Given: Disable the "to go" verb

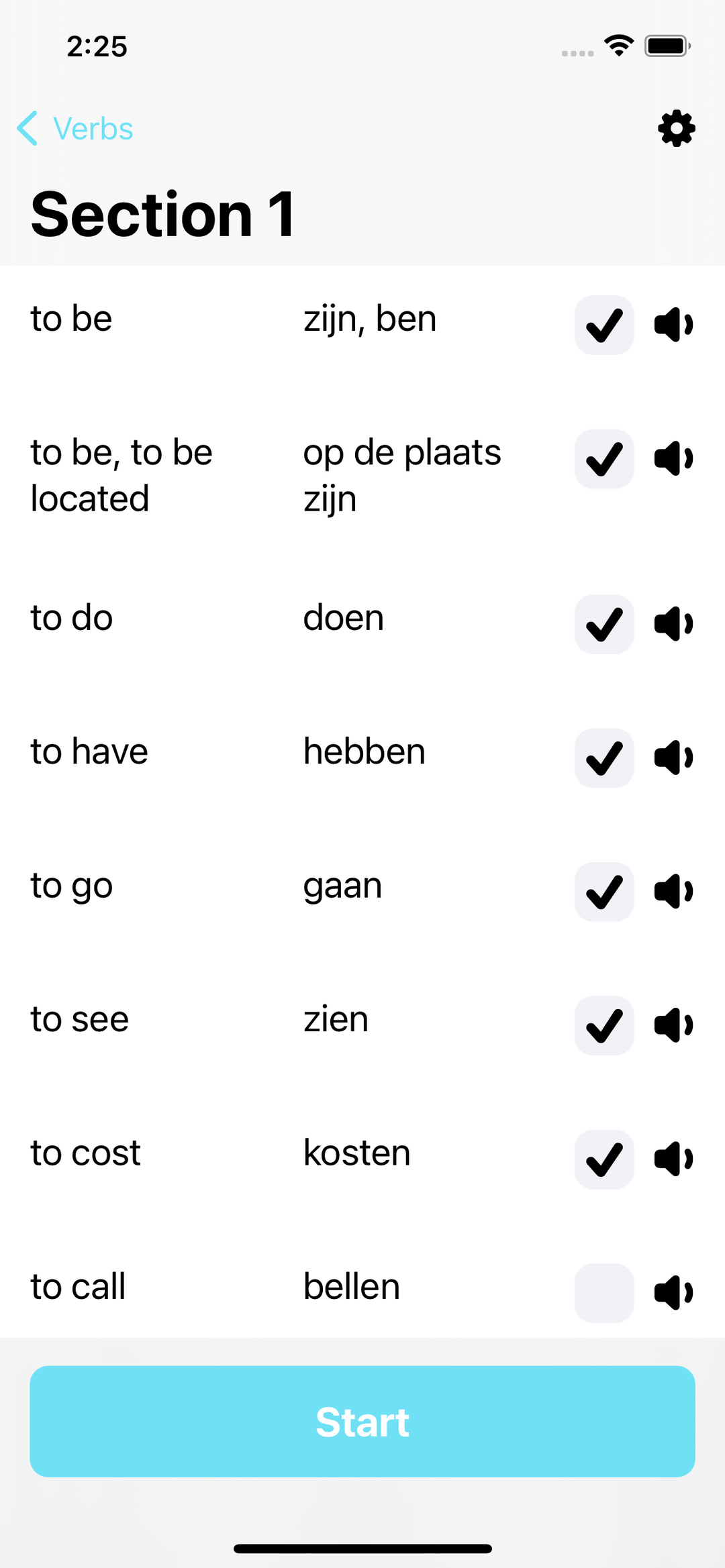Looking at the screenshot, I should tap(603, 891).
